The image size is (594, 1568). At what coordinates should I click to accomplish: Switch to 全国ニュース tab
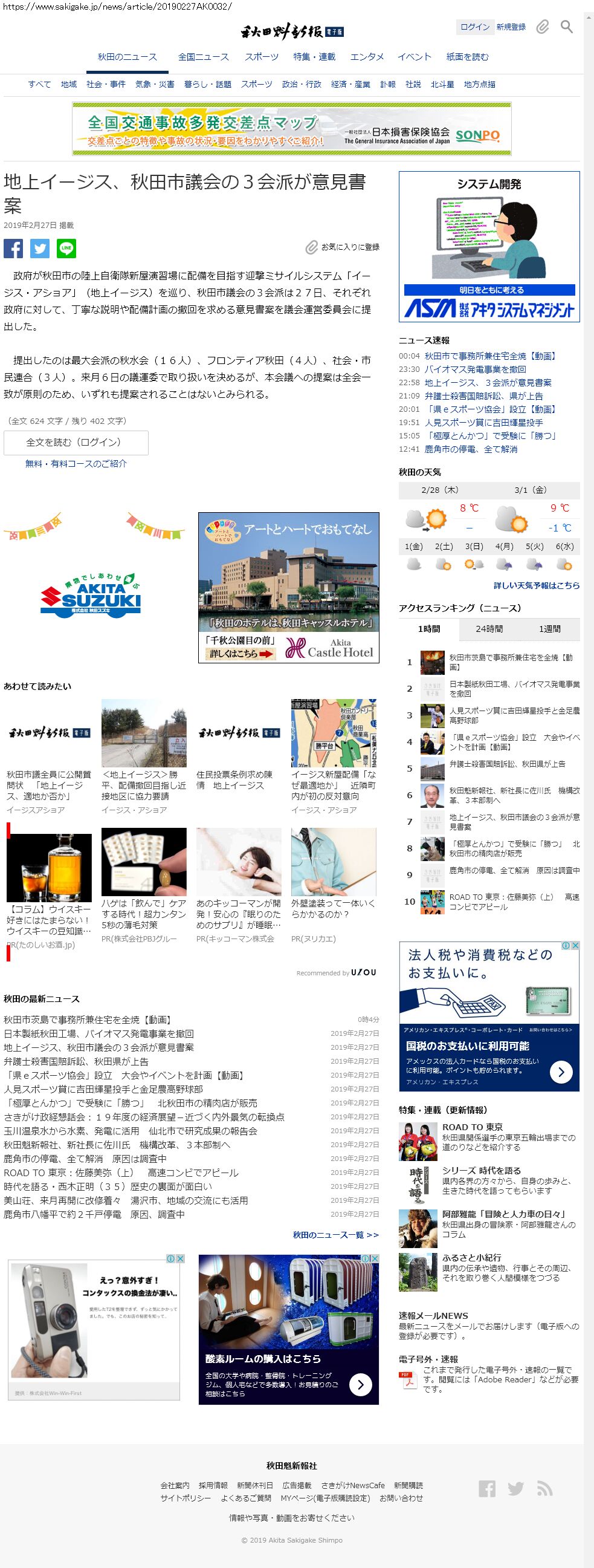pos(203,57)
